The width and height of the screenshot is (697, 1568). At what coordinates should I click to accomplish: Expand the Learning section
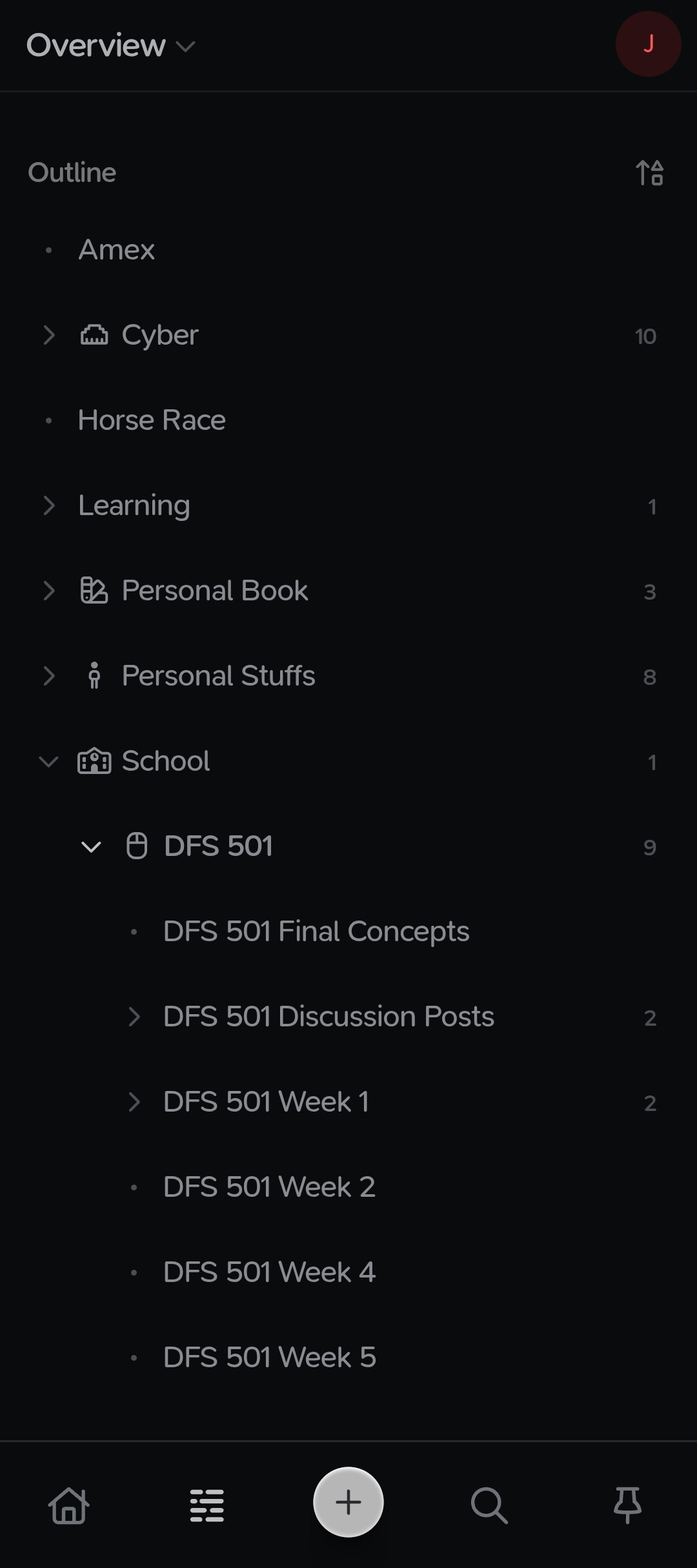(x=49, y=505)
